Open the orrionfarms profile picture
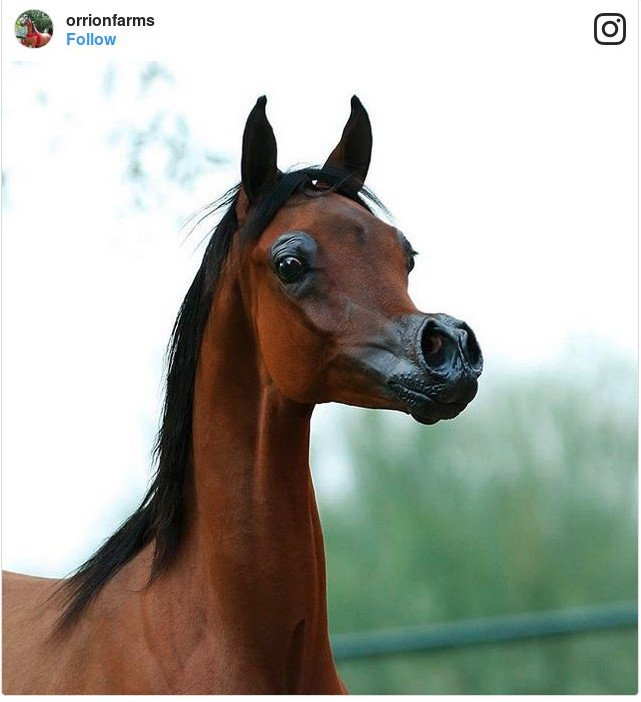641x702 pixels. 33,29
